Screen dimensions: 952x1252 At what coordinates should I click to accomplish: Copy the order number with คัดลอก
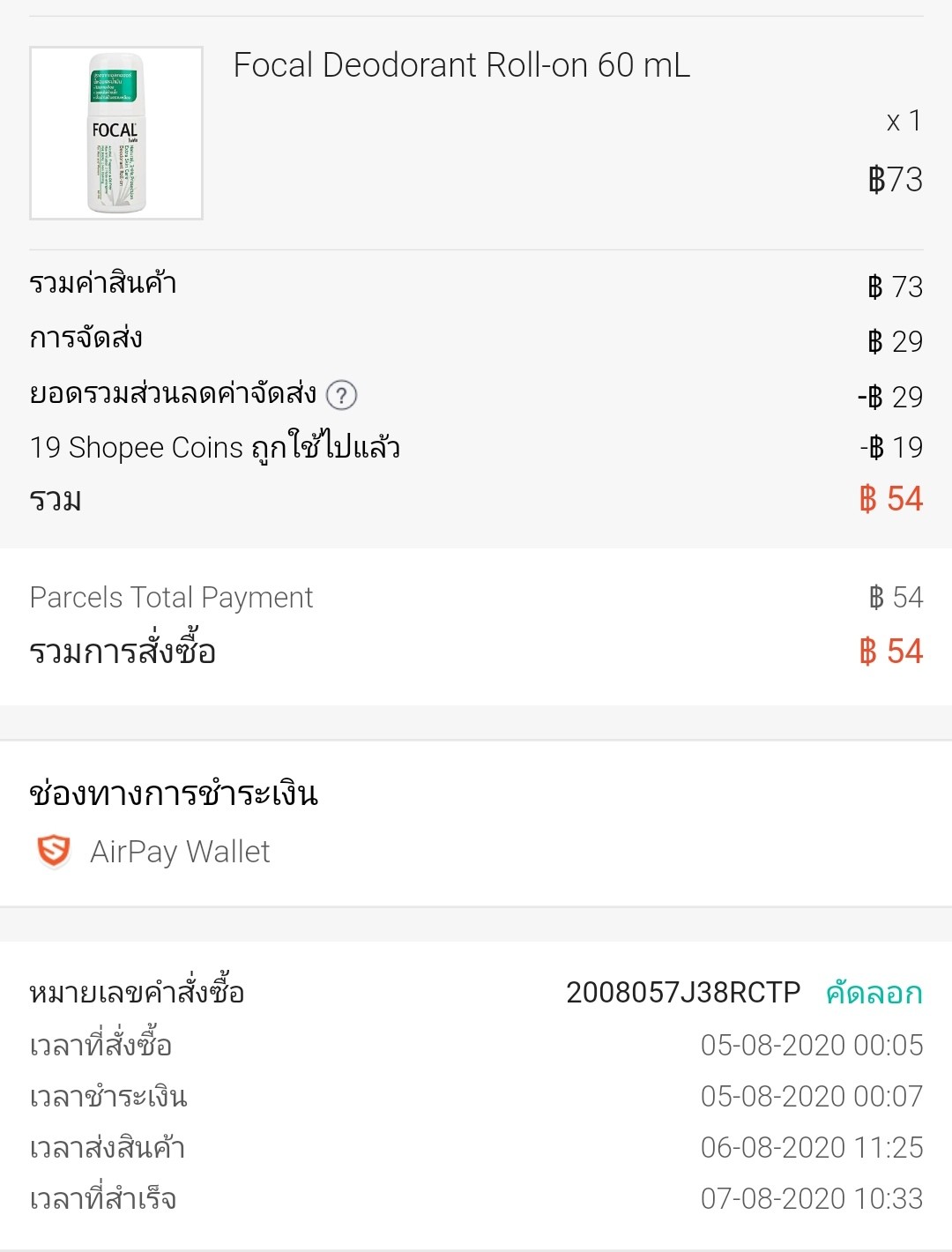click(x=874, y=993)
